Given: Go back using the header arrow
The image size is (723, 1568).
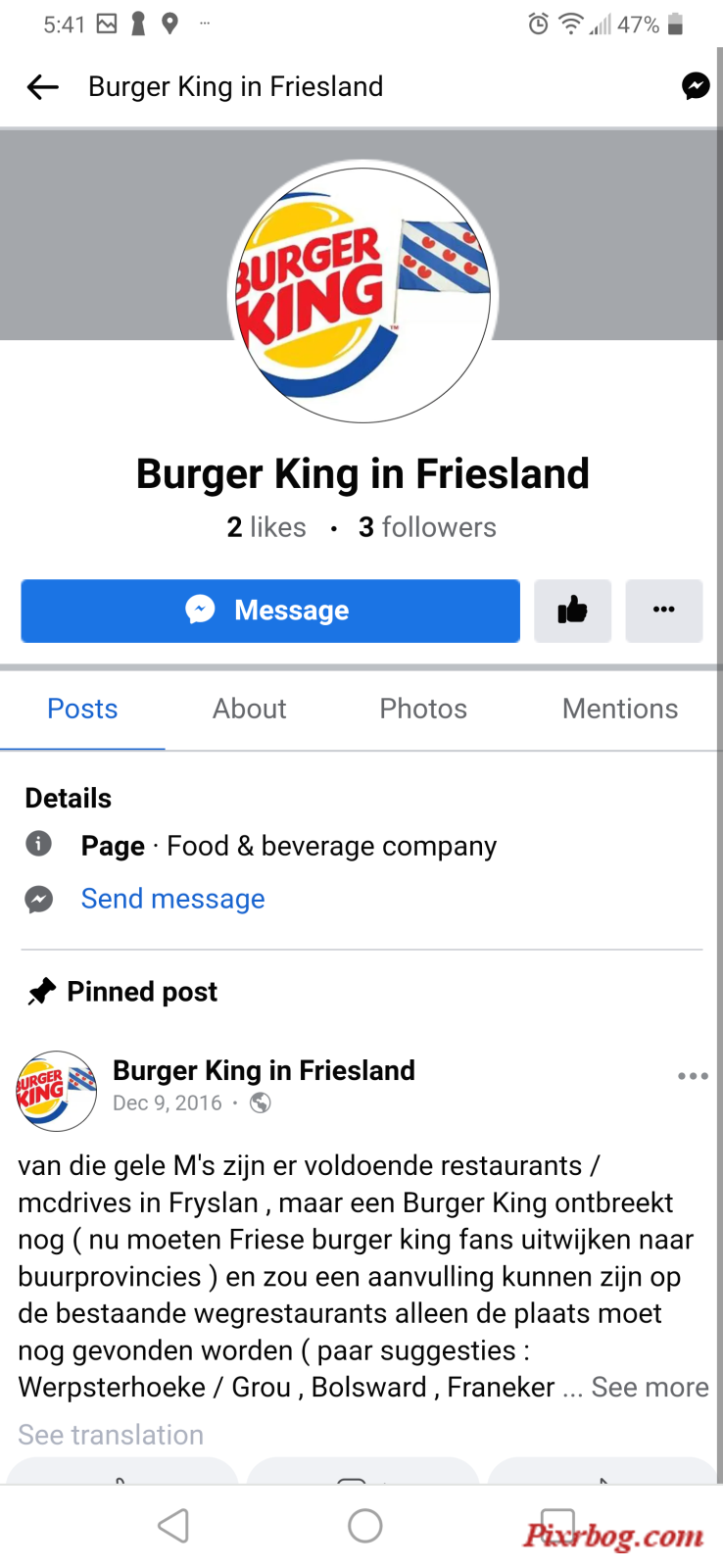Looking at the screenshot, I should 42,87.
